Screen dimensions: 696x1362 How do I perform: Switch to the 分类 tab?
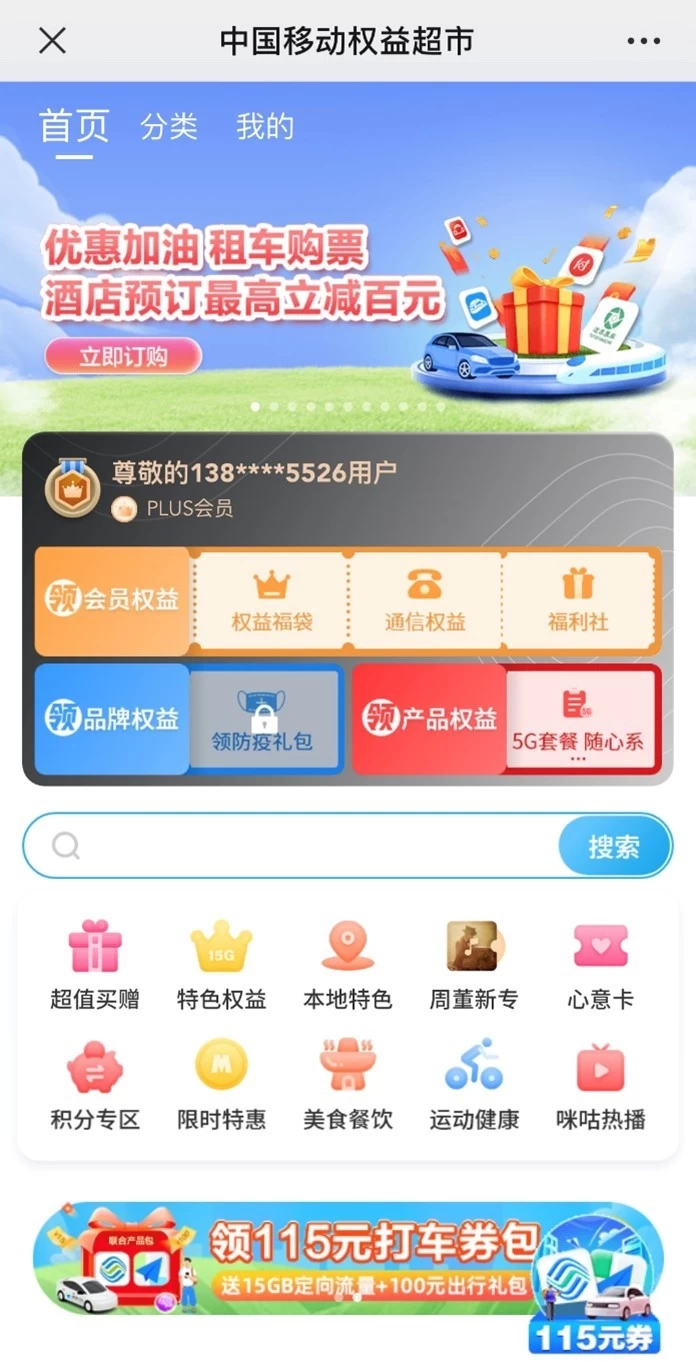(169, 127)
